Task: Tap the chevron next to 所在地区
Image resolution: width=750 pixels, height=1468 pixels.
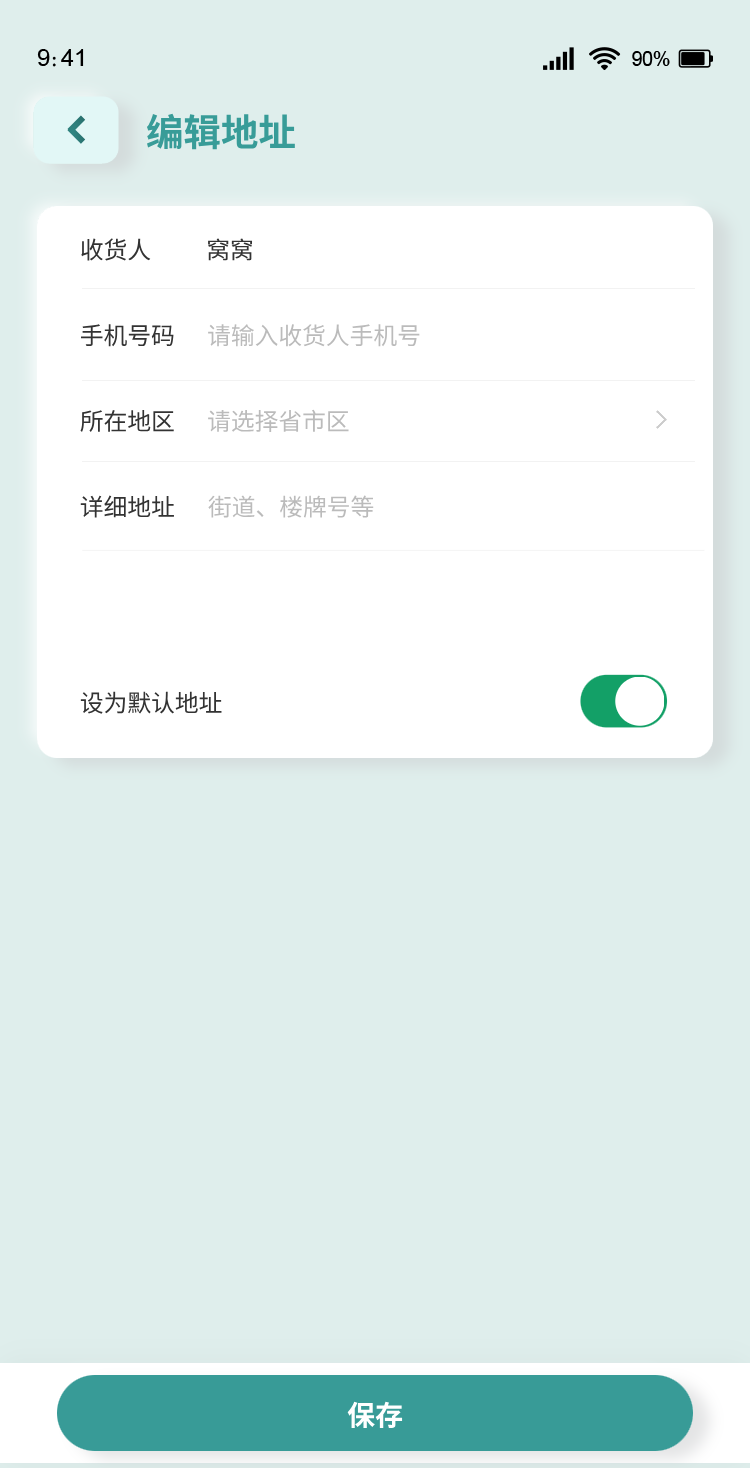Action: coord(660,420)
